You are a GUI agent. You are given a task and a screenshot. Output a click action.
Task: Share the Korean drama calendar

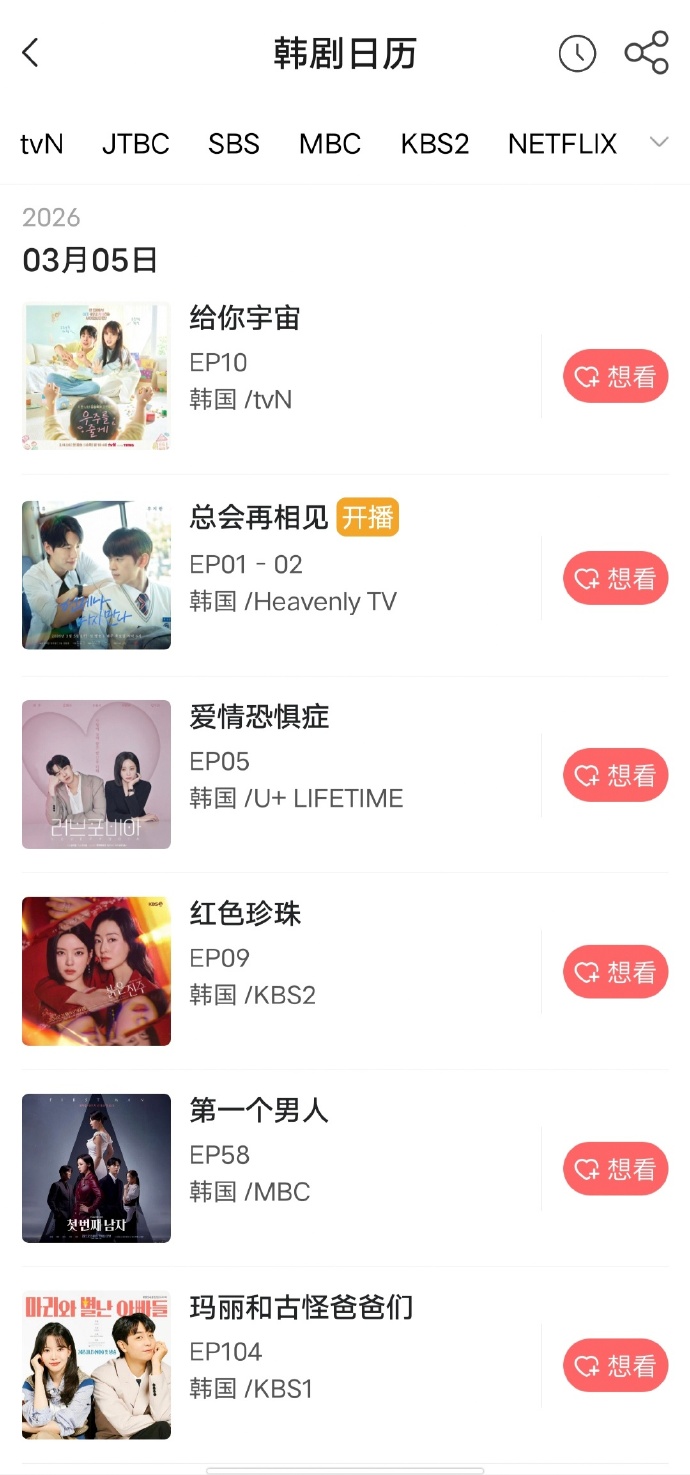(x=646, y=53)
